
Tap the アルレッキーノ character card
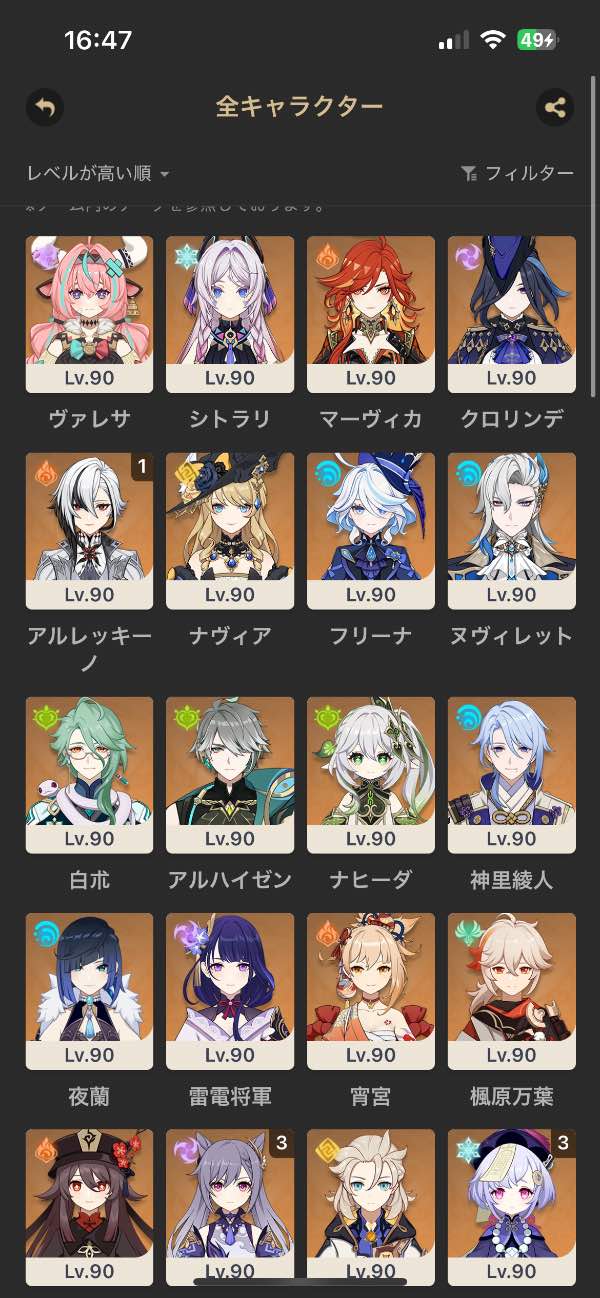point(89,531)
